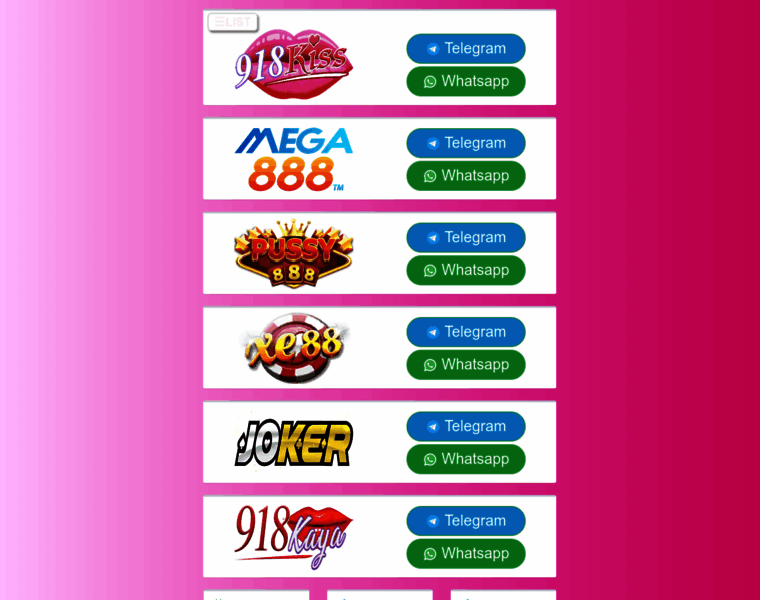Open Telegram for Mega888
Viewport: 760px width, 600px height.
point(465,143)
